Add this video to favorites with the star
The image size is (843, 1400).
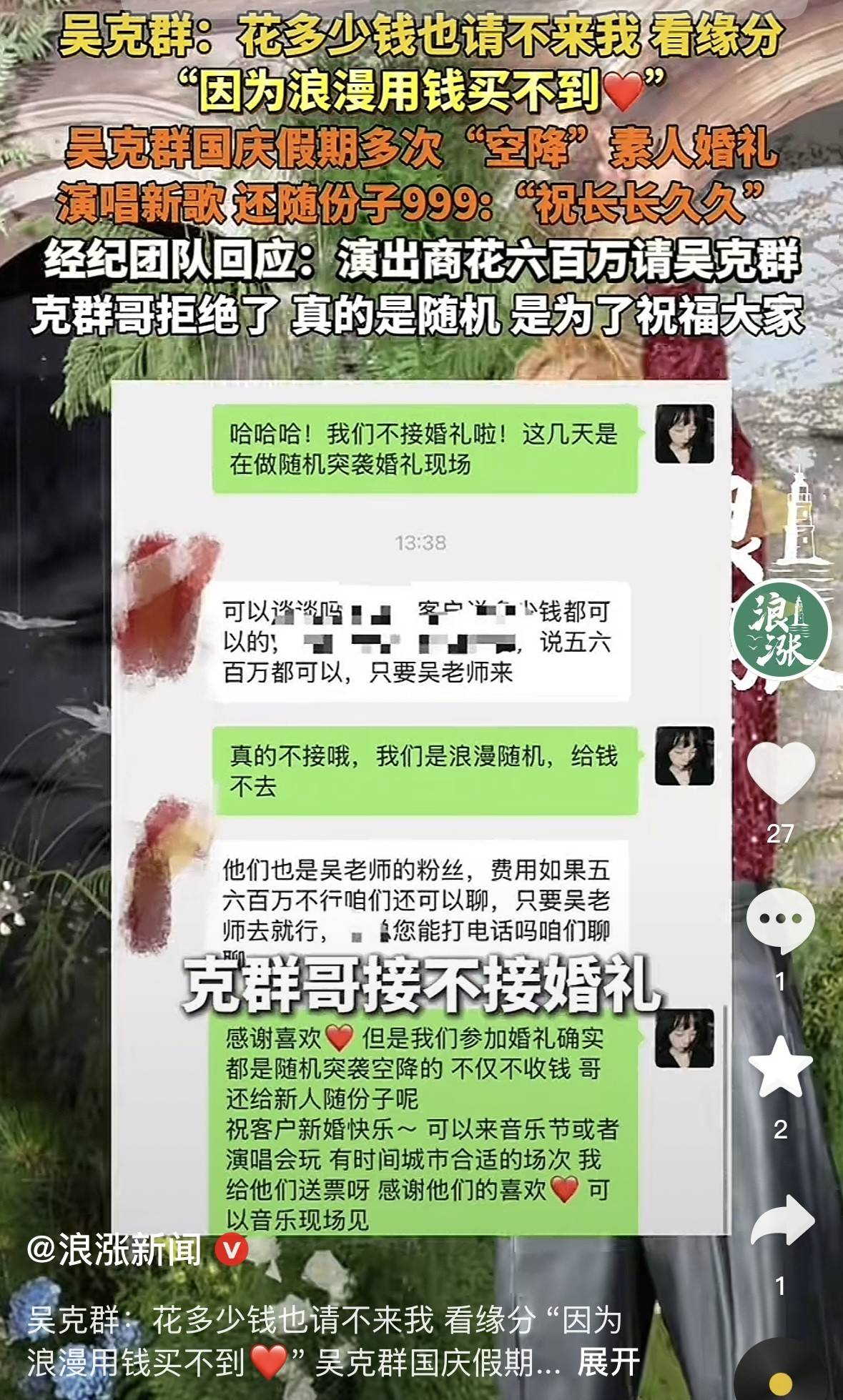pos(780,1068)
